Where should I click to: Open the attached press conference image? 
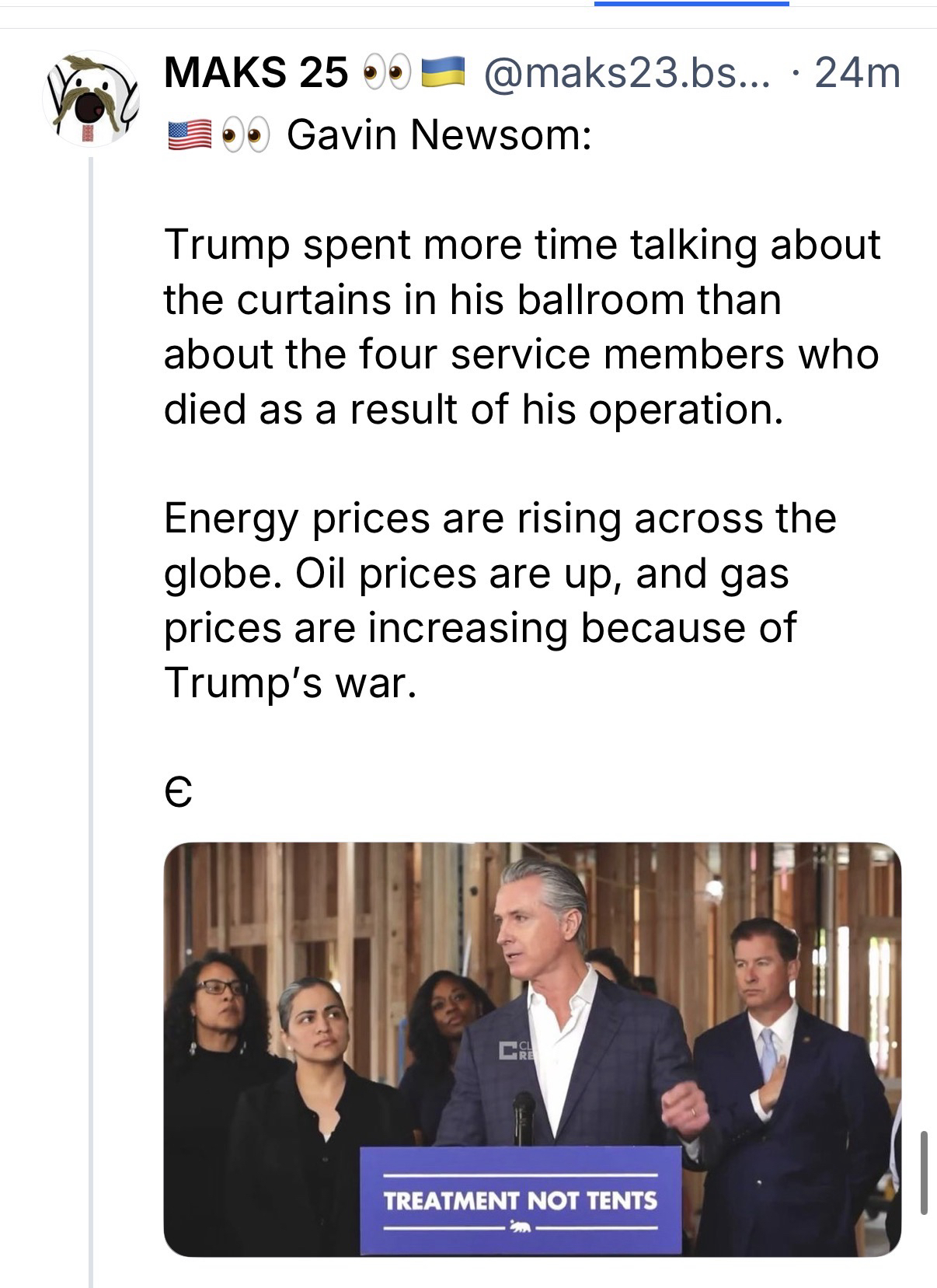[x=532, y=1048]
